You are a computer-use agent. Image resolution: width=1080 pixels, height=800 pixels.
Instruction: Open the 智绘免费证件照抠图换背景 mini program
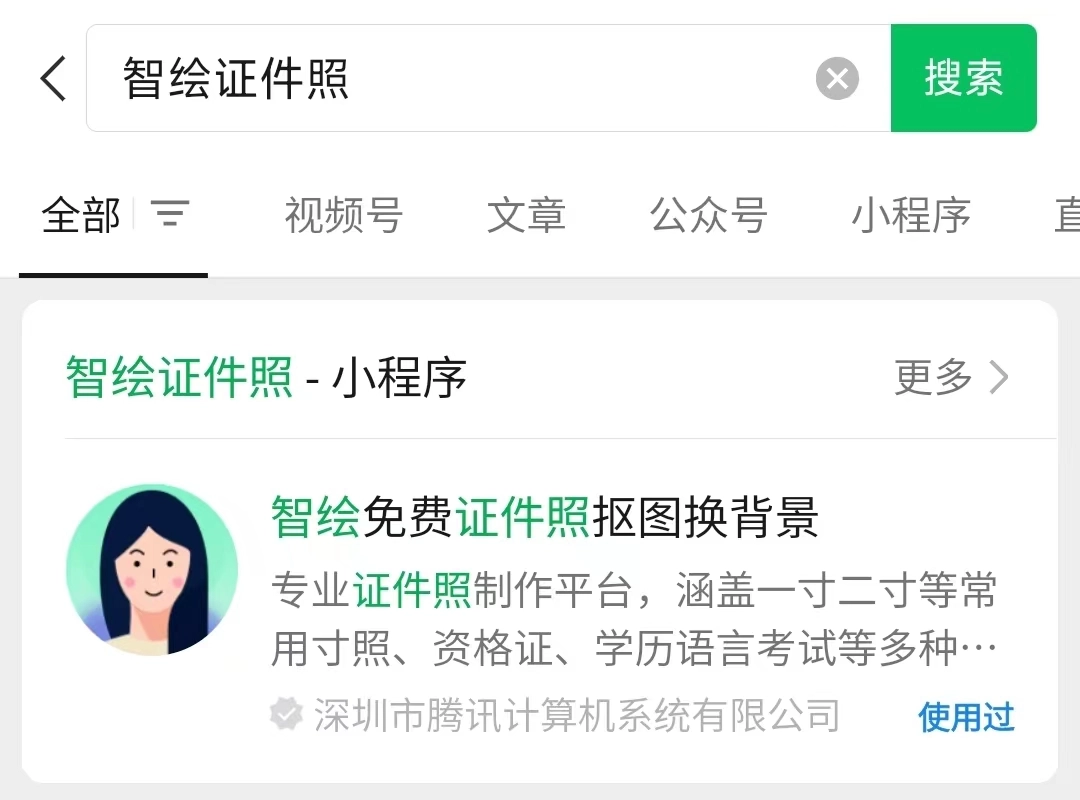pyautogui.click(x=545, y=519)
